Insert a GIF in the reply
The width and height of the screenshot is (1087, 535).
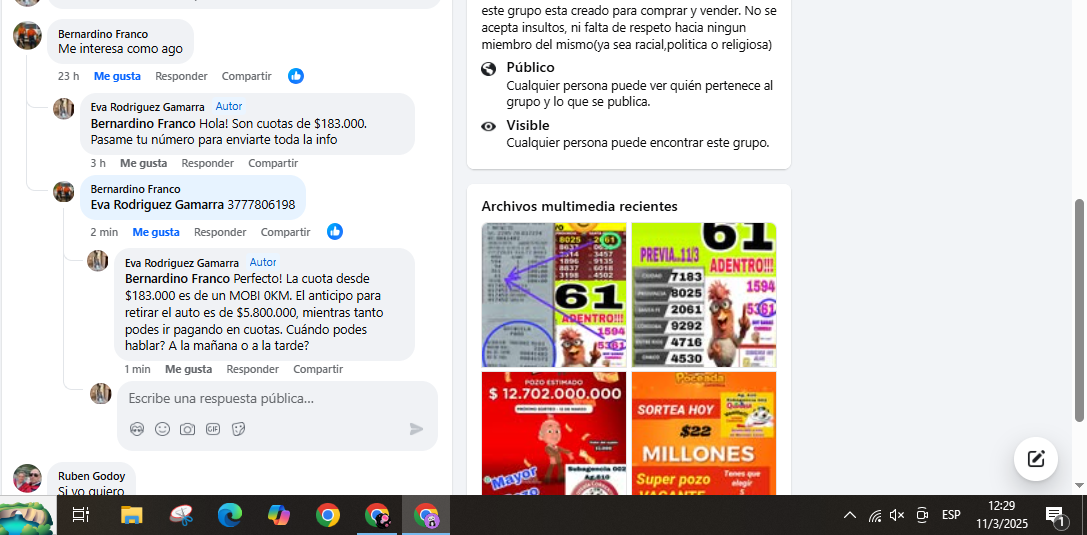click(x=213, y=429)
